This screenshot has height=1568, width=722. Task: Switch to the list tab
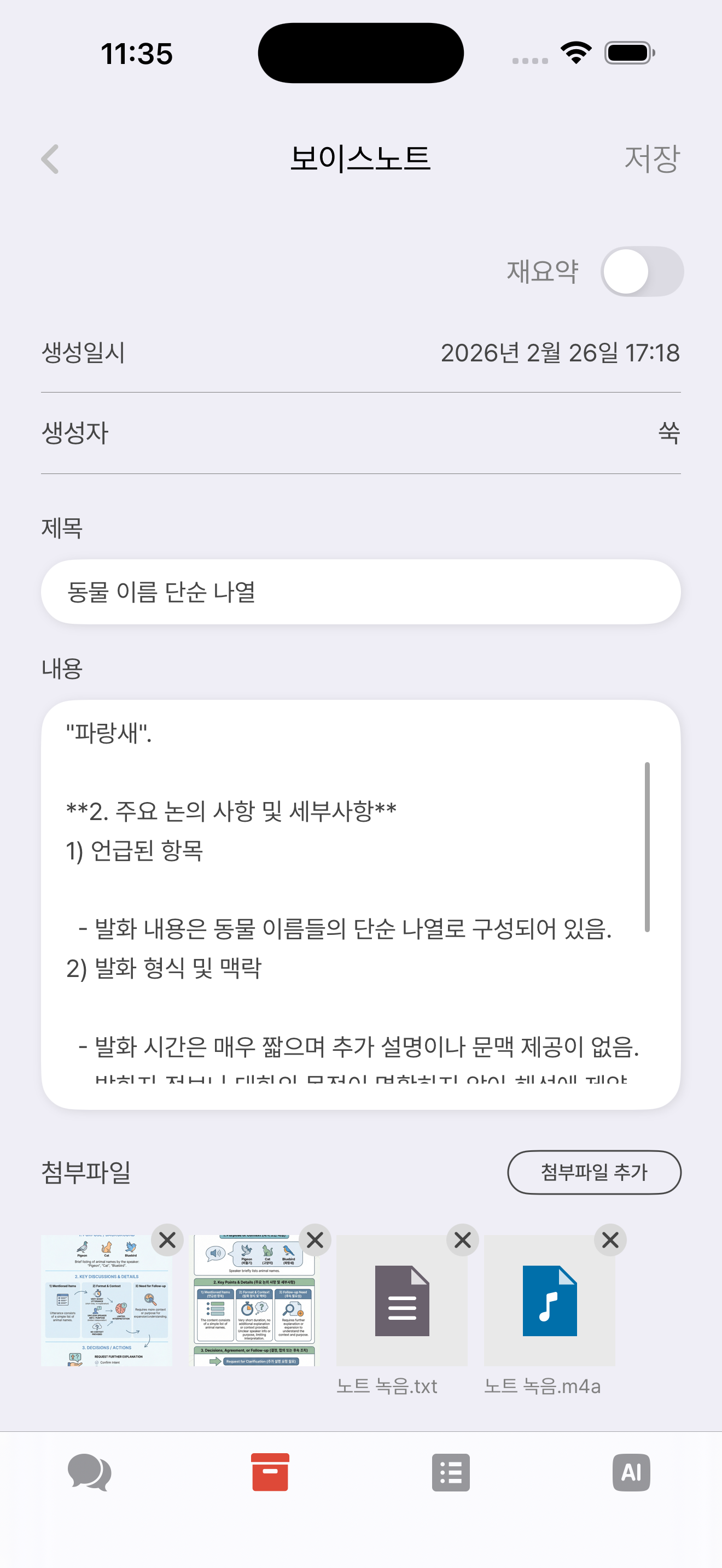point(451,1472)
